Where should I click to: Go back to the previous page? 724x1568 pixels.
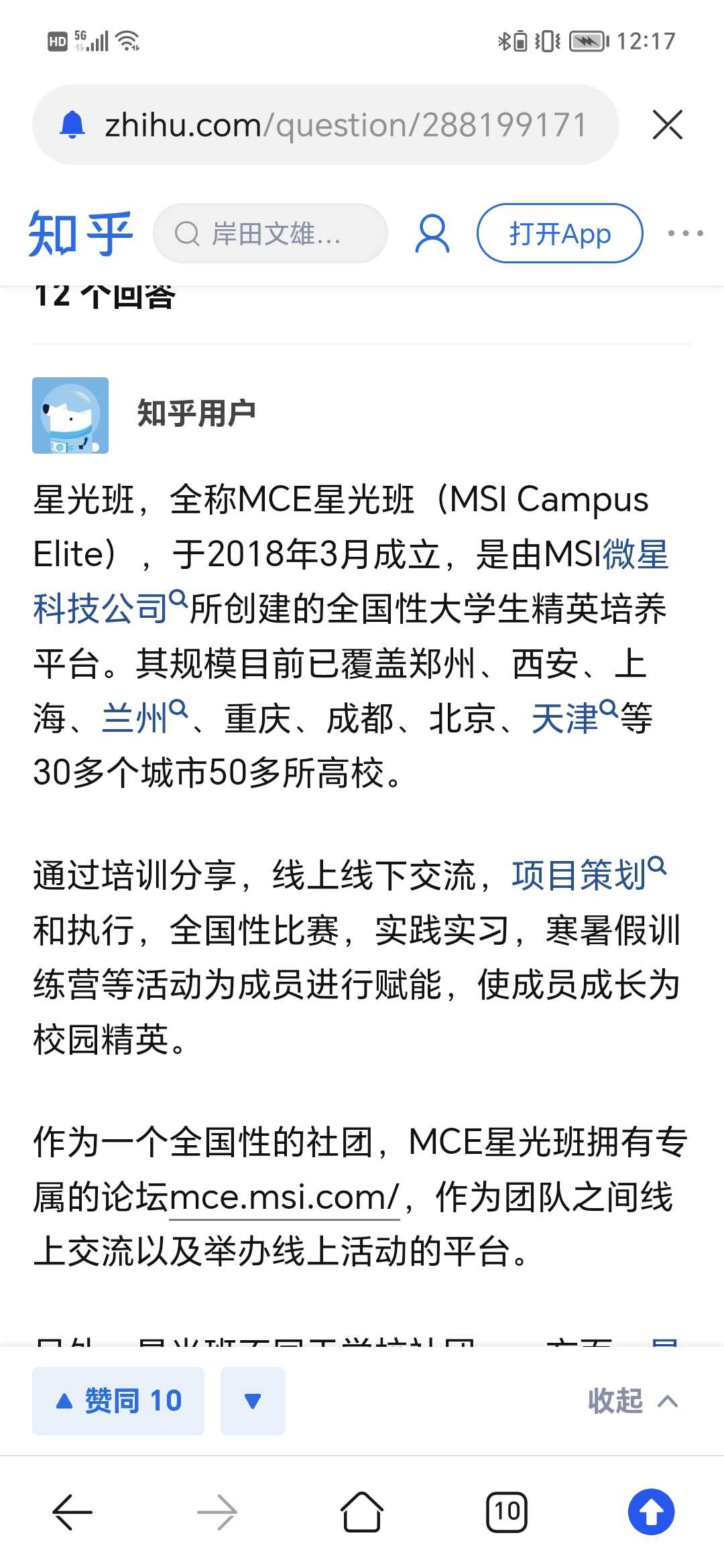coord(72,1512)
